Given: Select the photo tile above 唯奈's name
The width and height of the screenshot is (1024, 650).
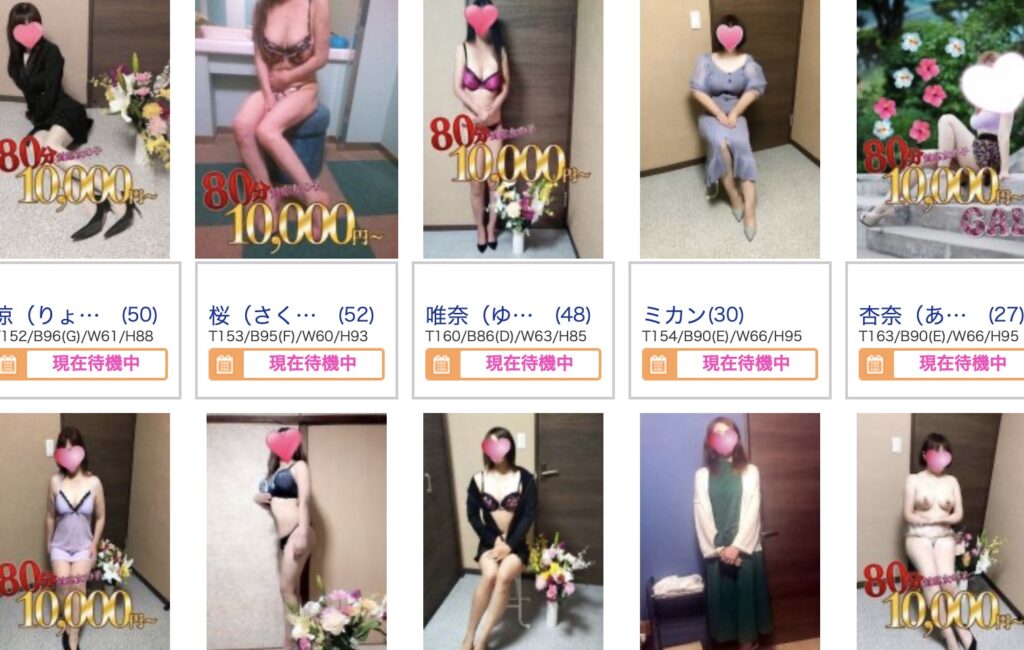Looking at the screenshot, I should click(x=513, y=129).
